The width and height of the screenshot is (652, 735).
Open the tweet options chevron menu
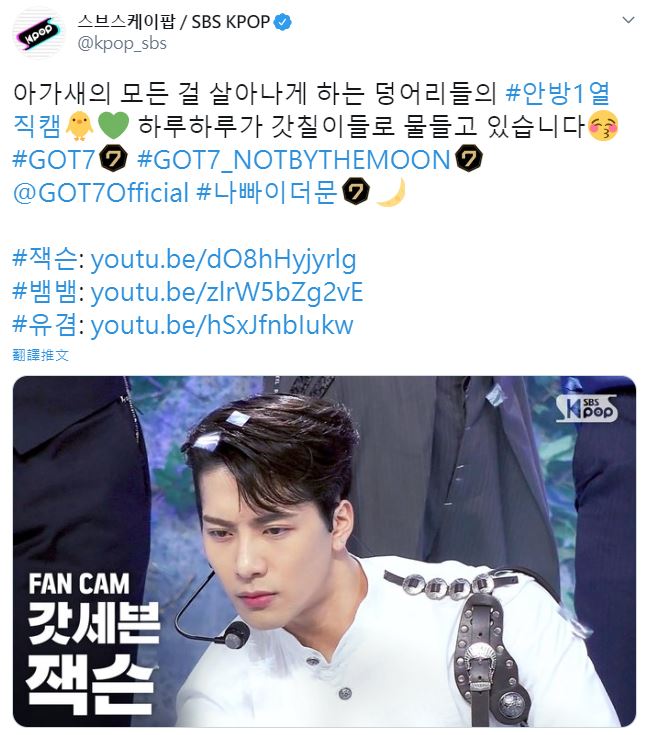pos(626,20)
